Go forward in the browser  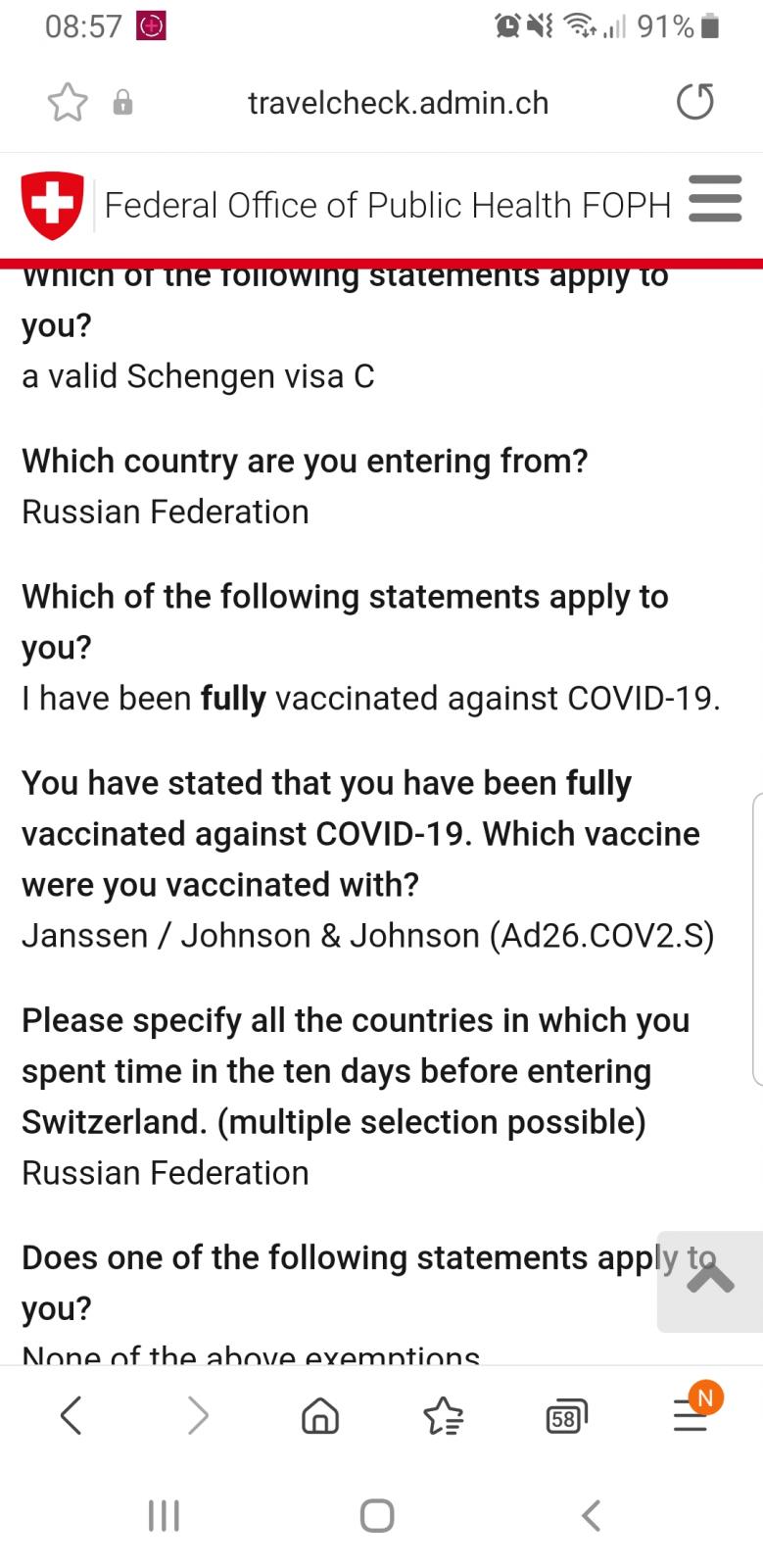[198, 1416]
